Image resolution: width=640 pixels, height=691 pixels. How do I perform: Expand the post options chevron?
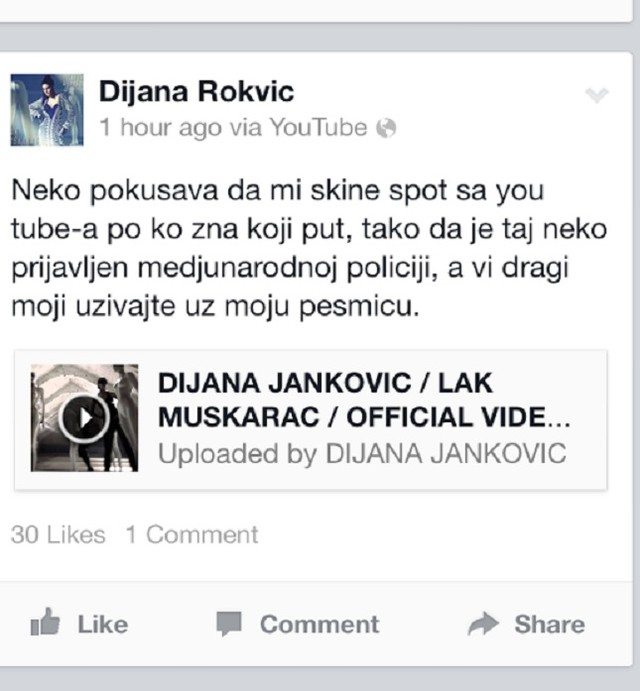point(596,95)
